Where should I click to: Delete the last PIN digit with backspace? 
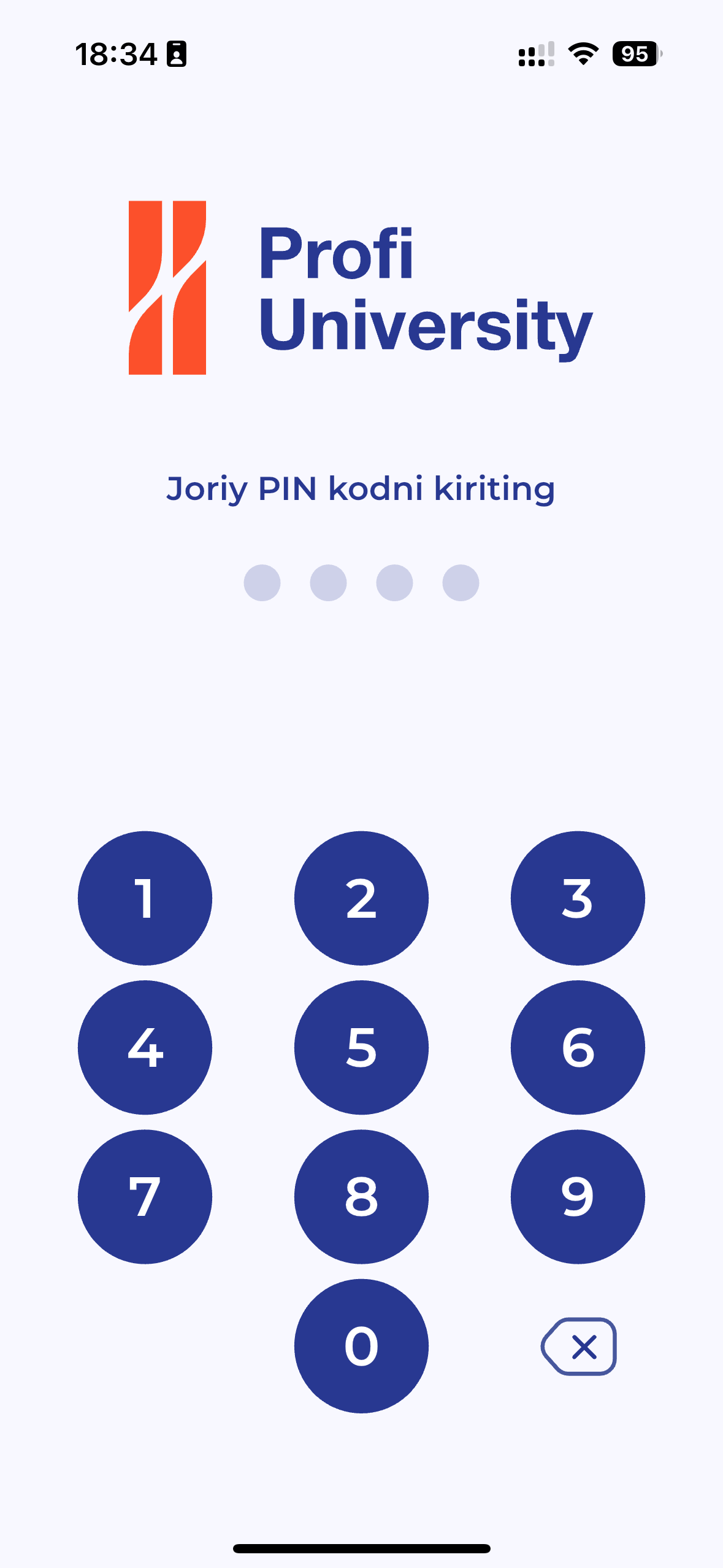(579, 1347)
